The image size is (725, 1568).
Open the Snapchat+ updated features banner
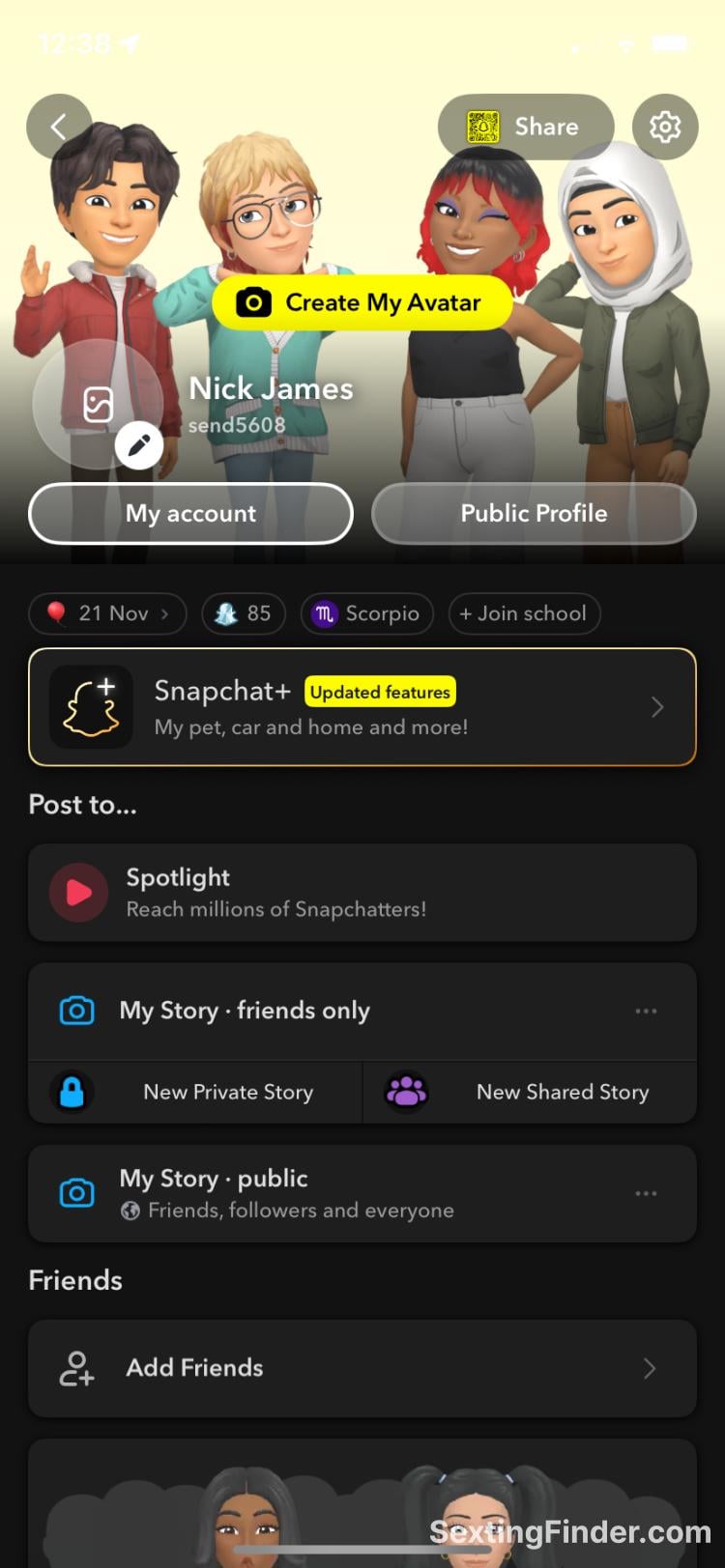click(362, 707)
